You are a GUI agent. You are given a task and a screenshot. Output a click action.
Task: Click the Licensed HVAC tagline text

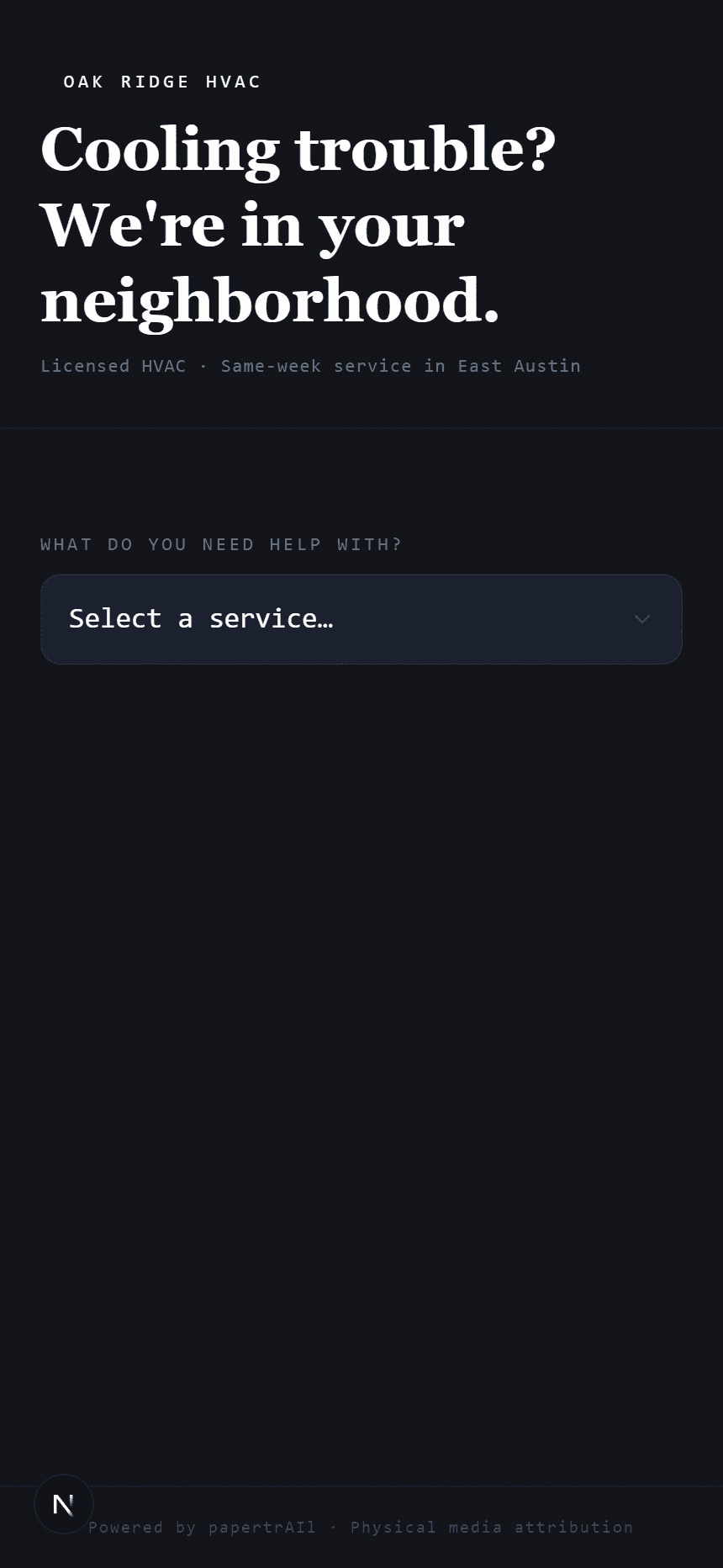point(113,366)
